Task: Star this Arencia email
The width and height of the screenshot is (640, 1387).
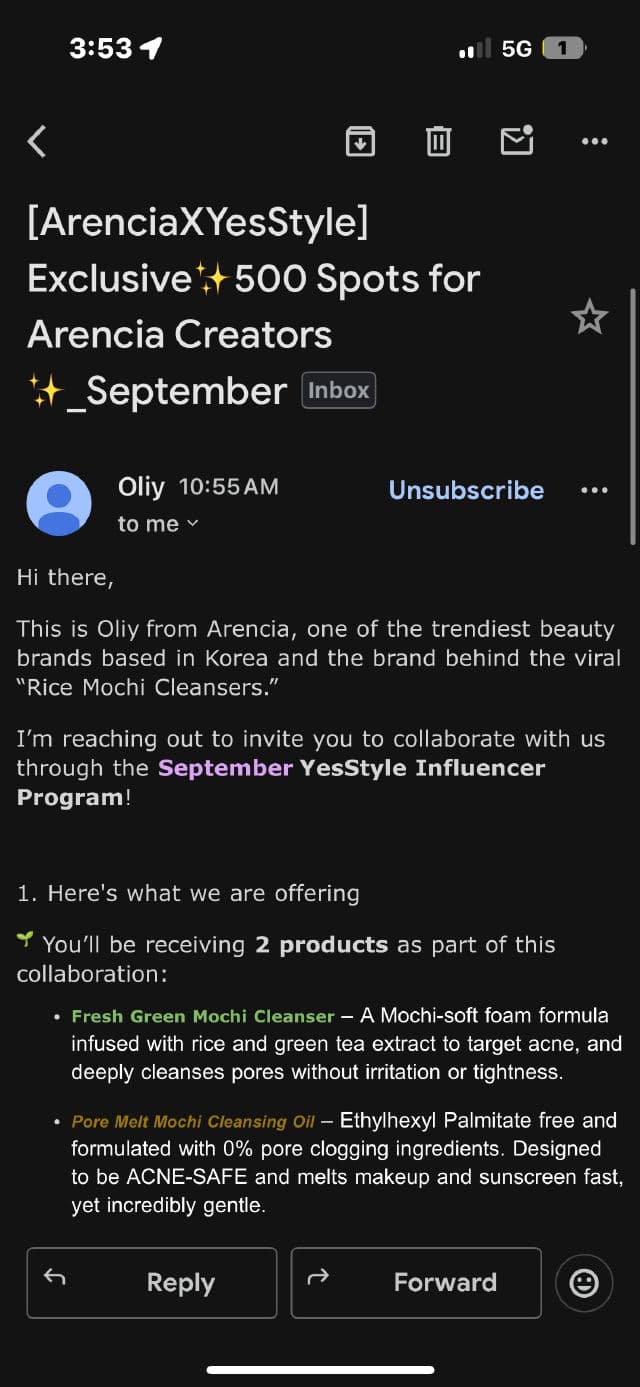Action: (589, 318)
